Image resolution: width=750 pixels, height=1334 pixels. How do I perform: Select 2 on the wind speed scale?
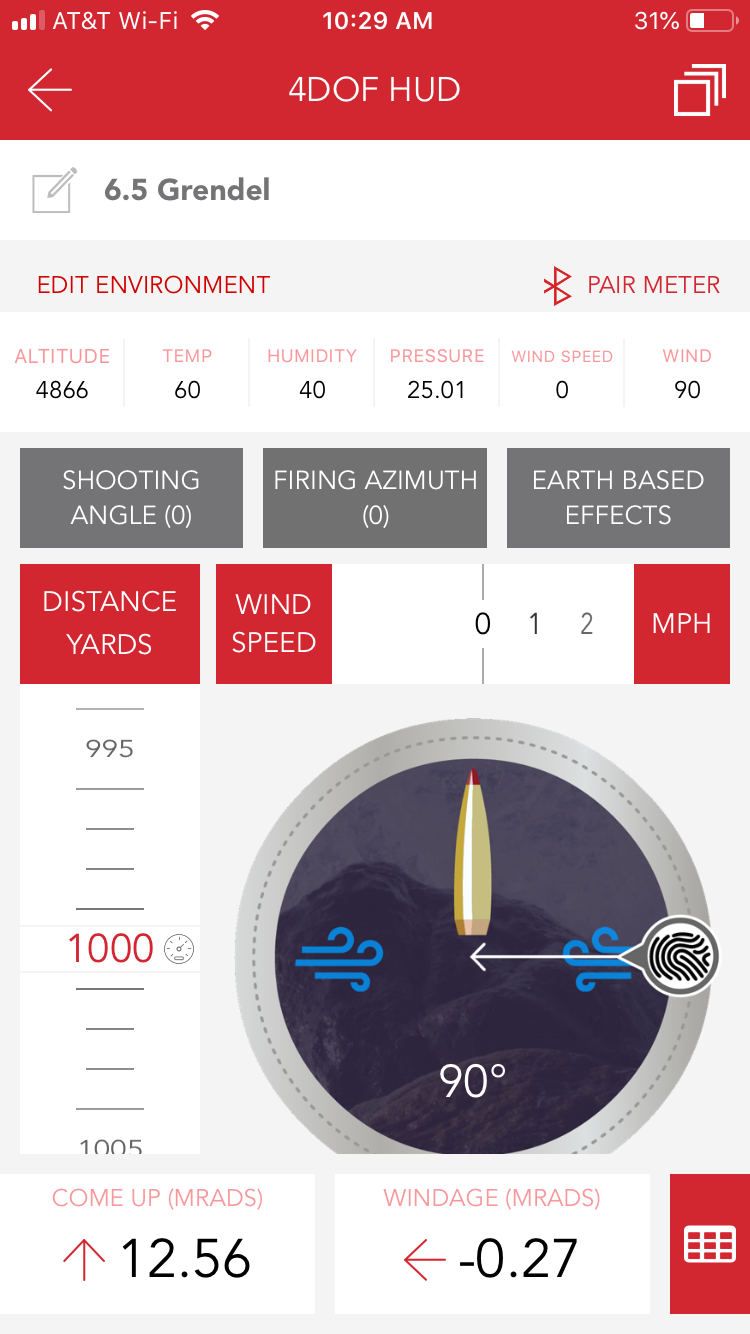587,624
